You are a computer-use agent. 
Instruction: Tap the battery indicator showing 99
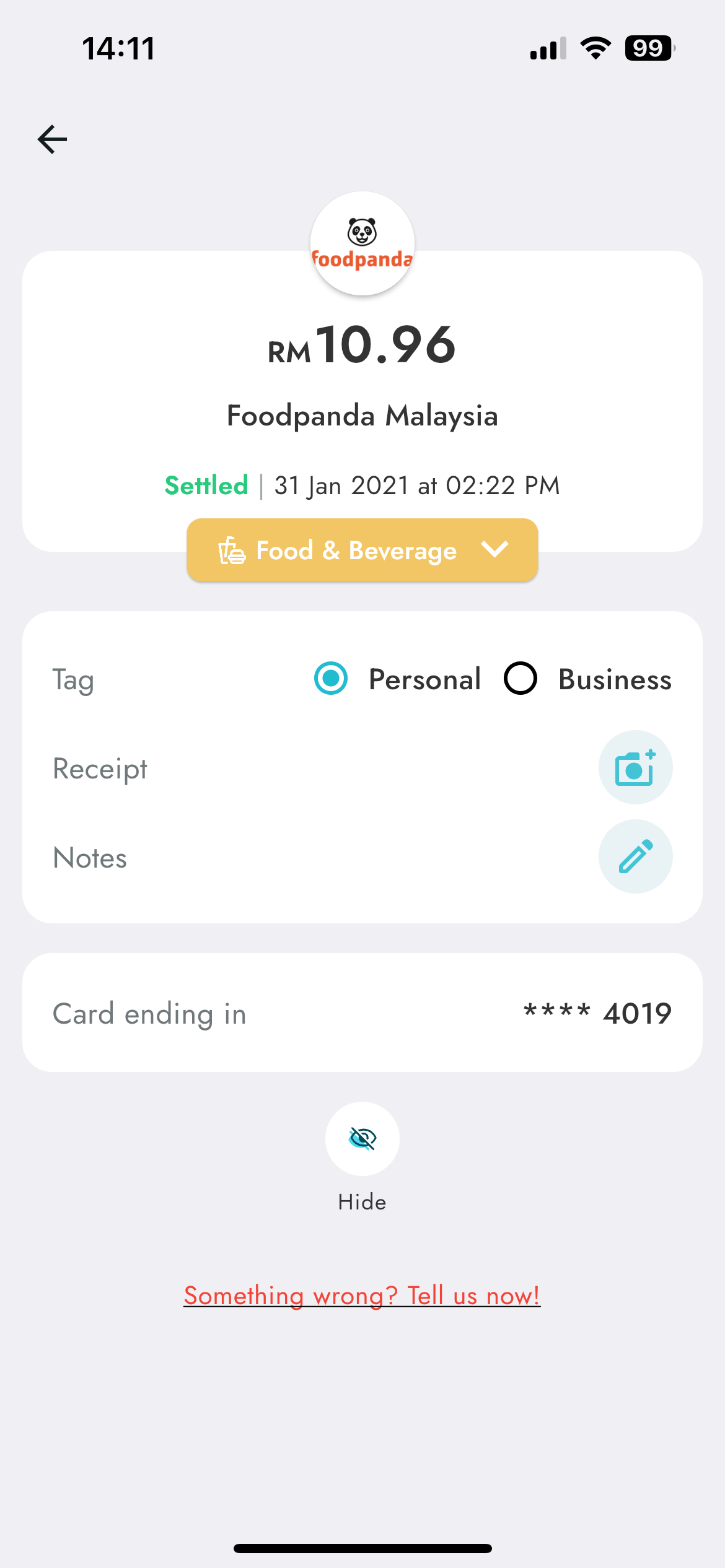tap(648, 48)
